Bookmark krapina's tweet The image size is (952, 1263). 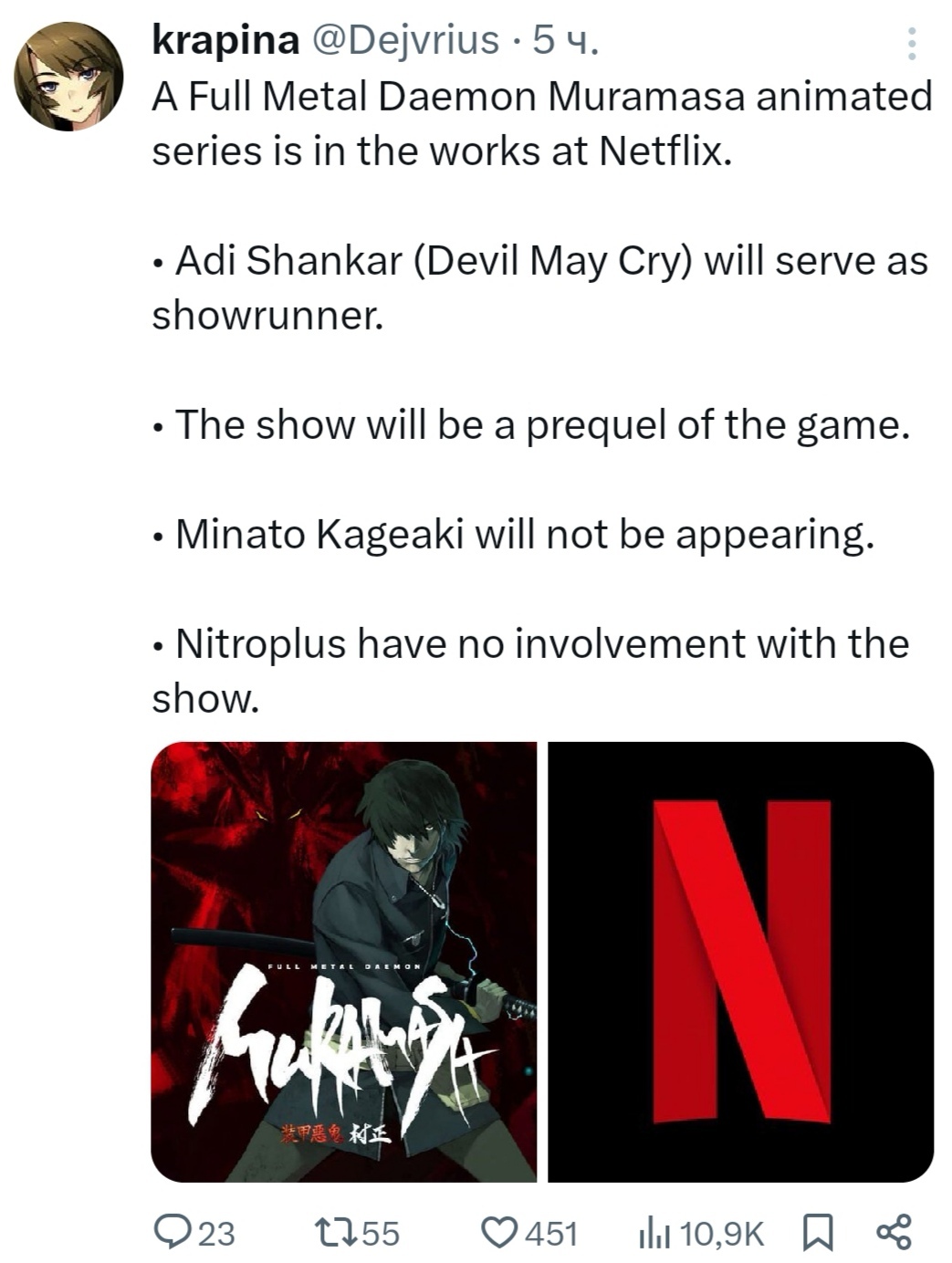click(817, 1233)
